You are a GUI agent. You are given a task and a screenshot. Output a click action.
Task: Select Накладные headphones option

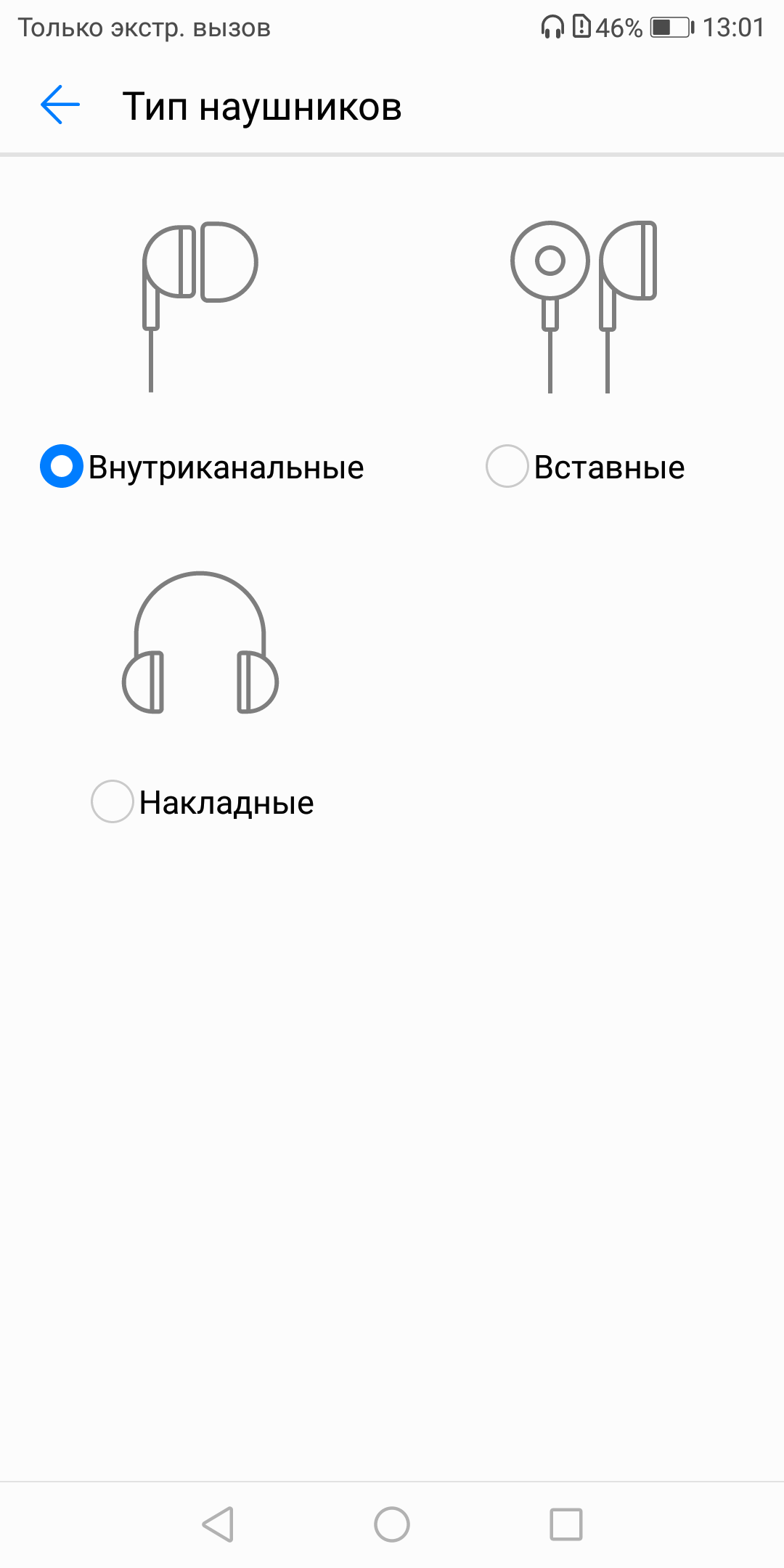pos(113,801)
